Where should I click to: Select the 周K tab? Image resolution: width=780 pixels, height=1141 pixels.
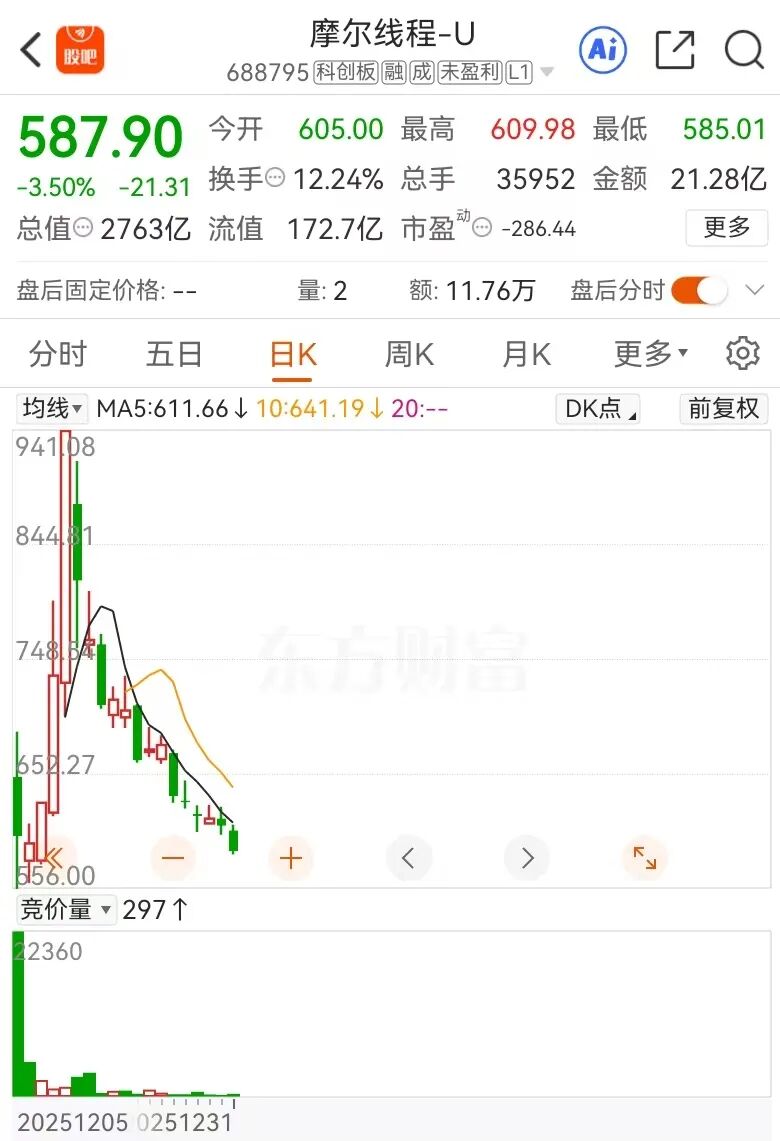coord(409,354)
